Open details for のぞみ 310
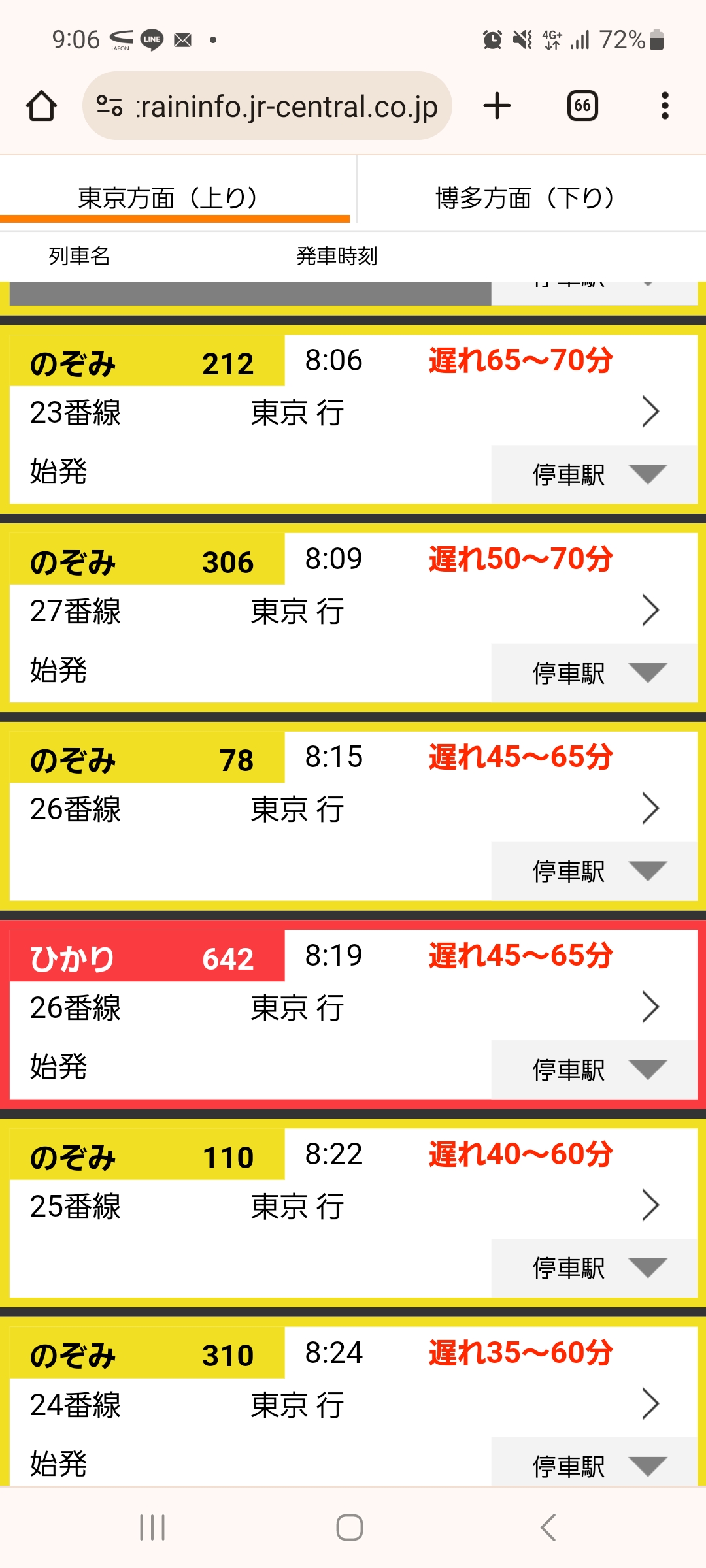The height and width of the screenshot is (1568, 706). coord(650,1404)
